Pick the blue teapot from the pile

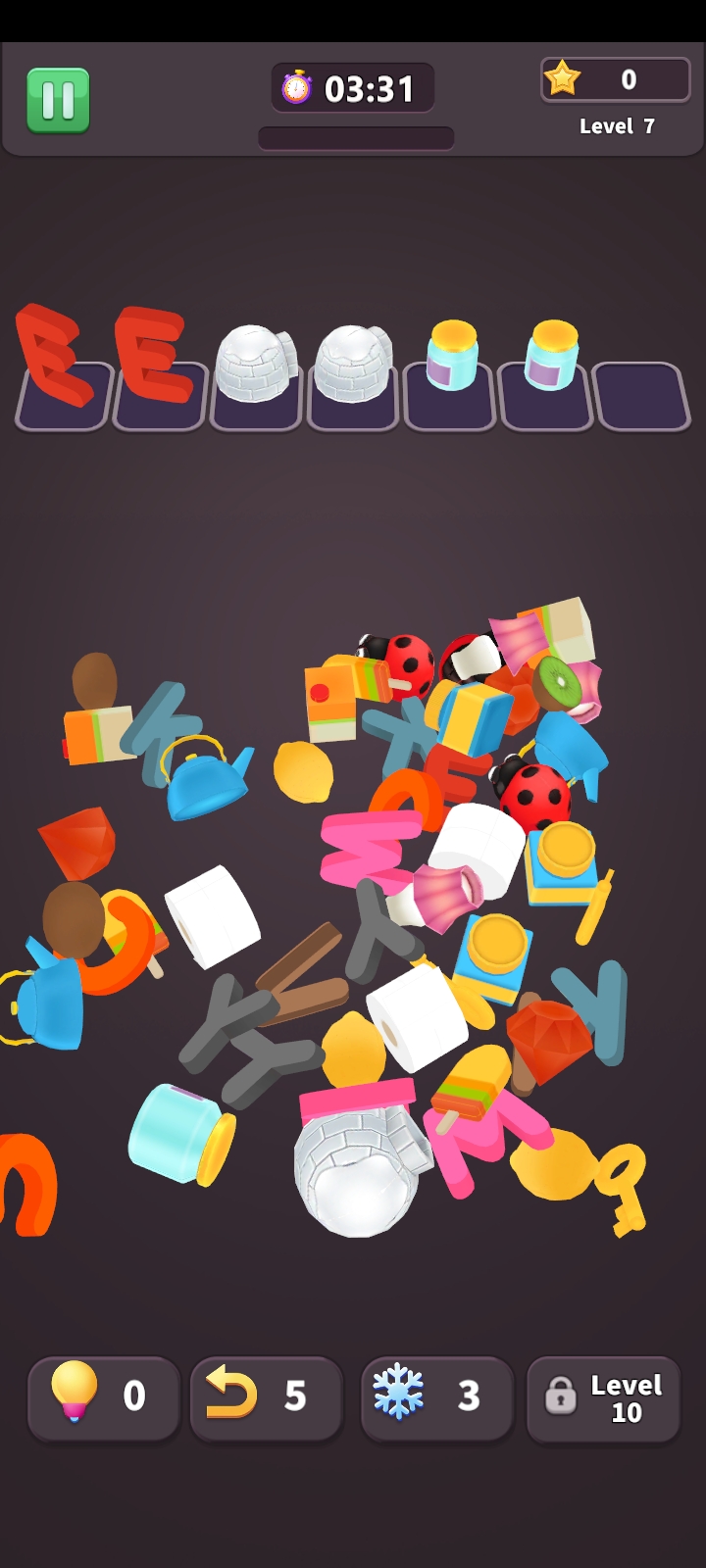tap(201, 781)
